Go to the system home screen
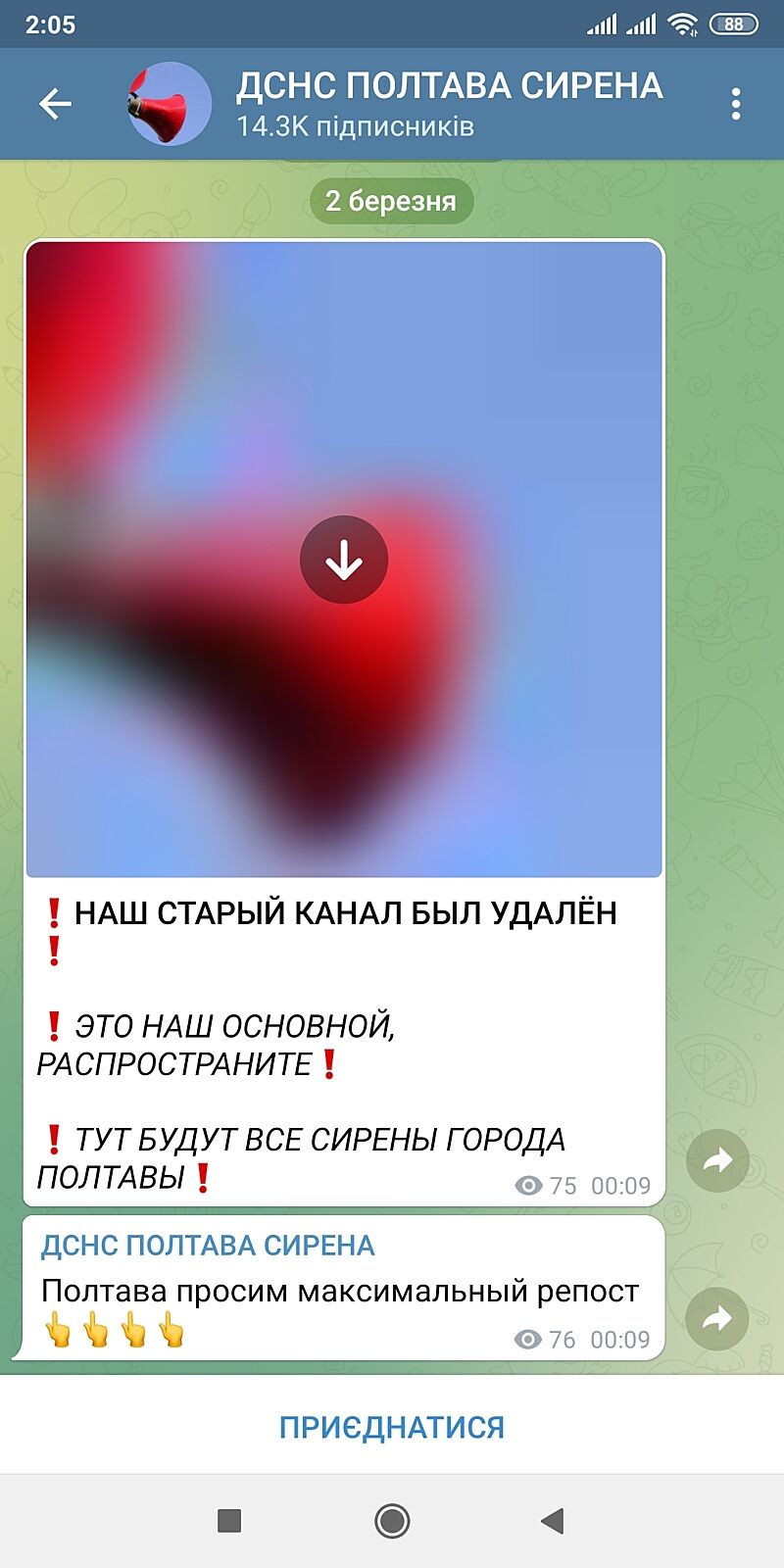Screen dimensions: 784x1568 (x=392, y=1521)
